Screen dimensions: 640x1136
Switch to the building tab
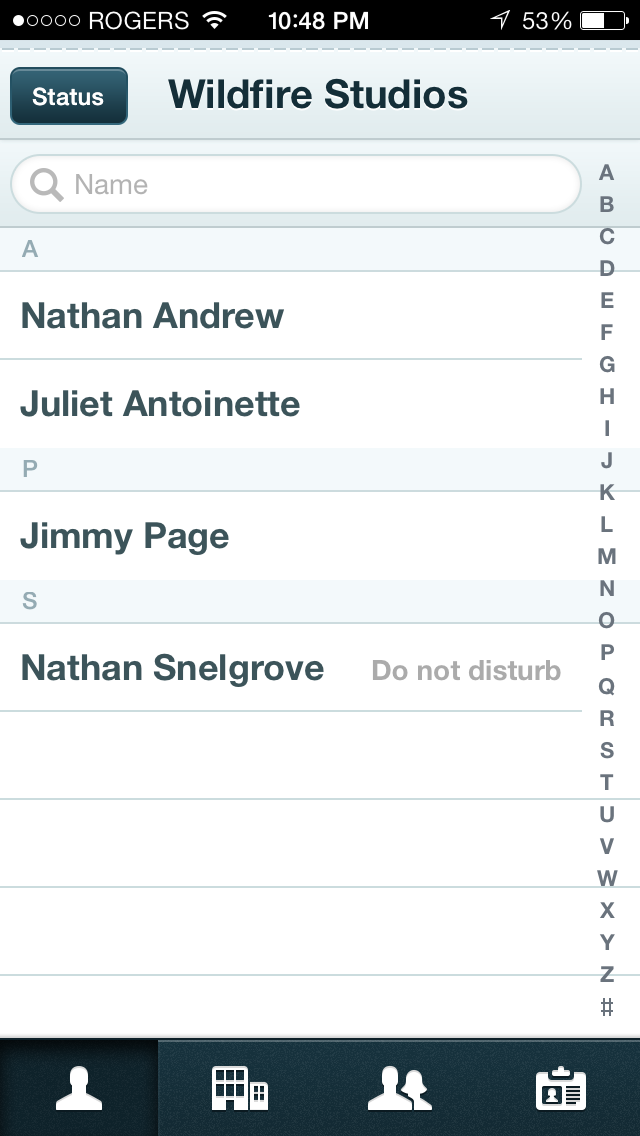pos(240,1088)
